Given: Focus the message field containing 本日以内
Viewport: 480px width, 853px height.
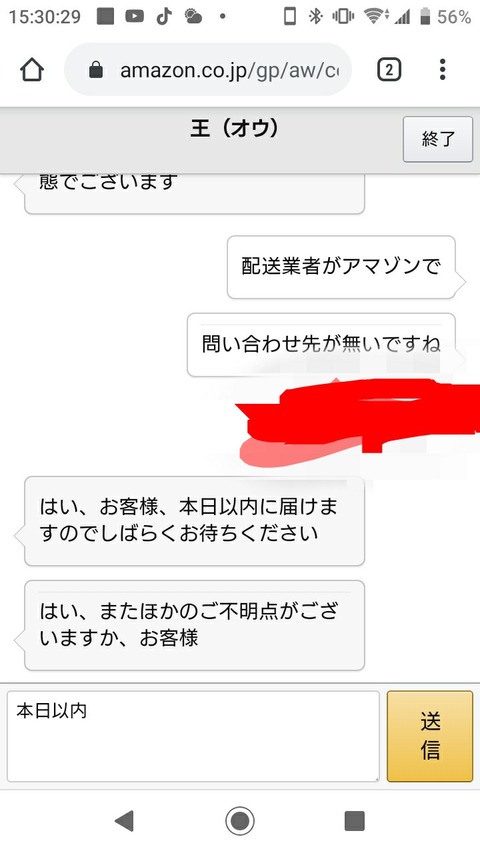Looking at the screenshot, I should coord(193,736).
